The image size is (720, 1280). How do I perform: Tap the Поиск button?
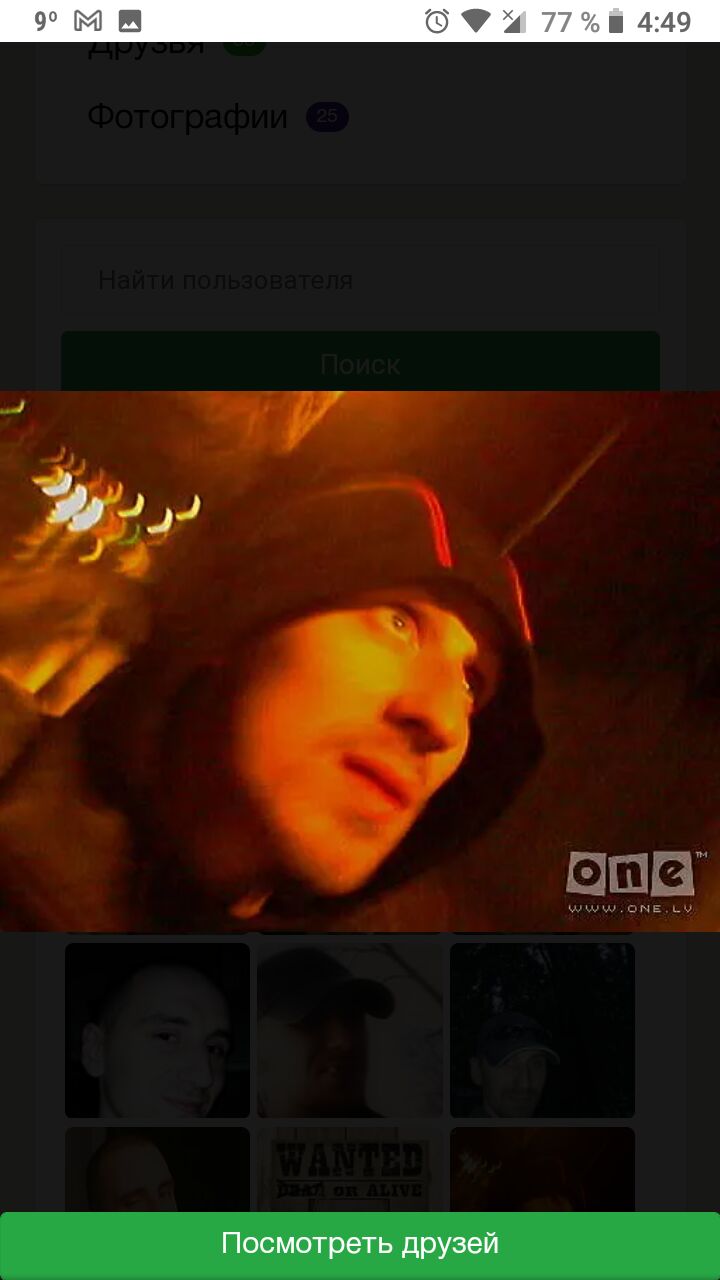coord(360,364)
